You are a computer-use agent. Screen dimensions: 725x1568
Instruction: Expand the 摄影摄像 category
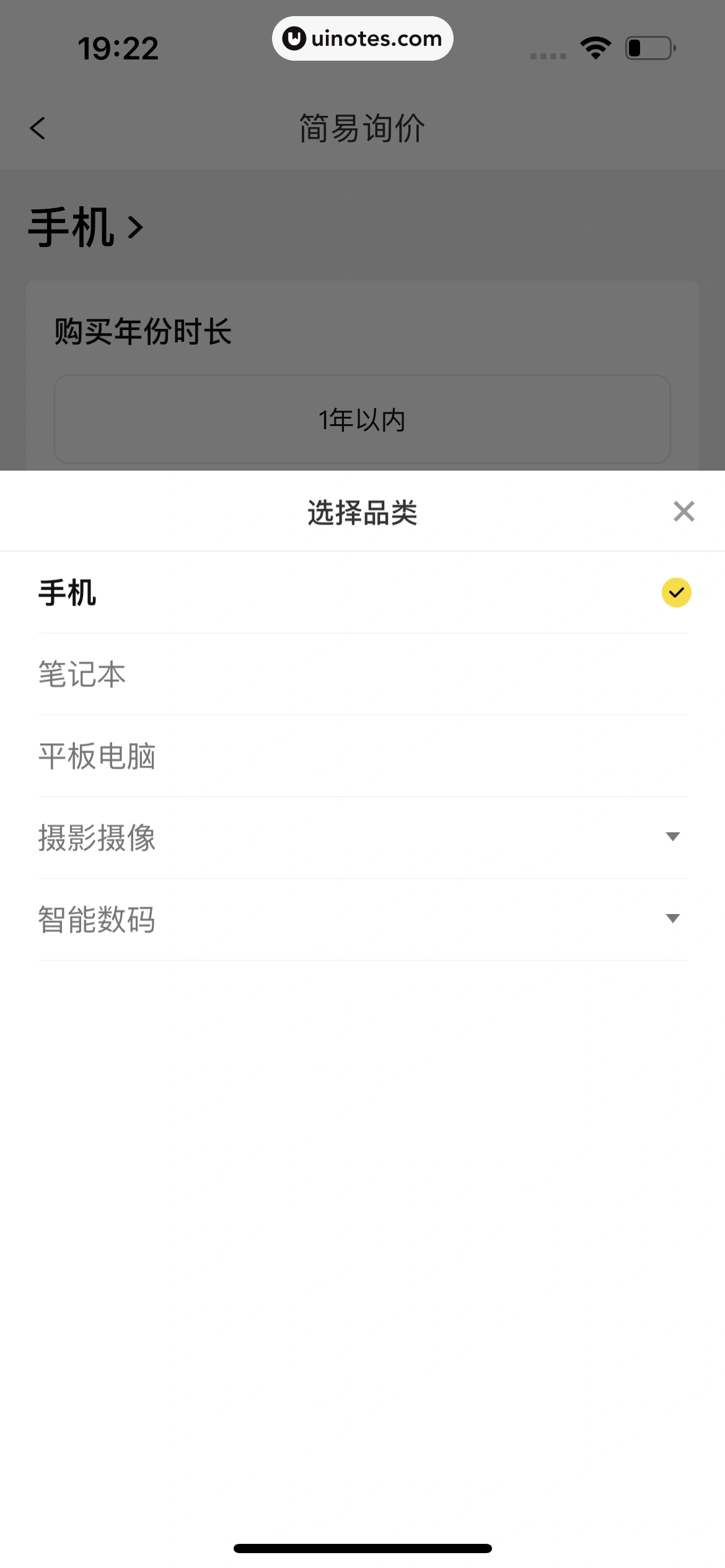click(672, 837)
